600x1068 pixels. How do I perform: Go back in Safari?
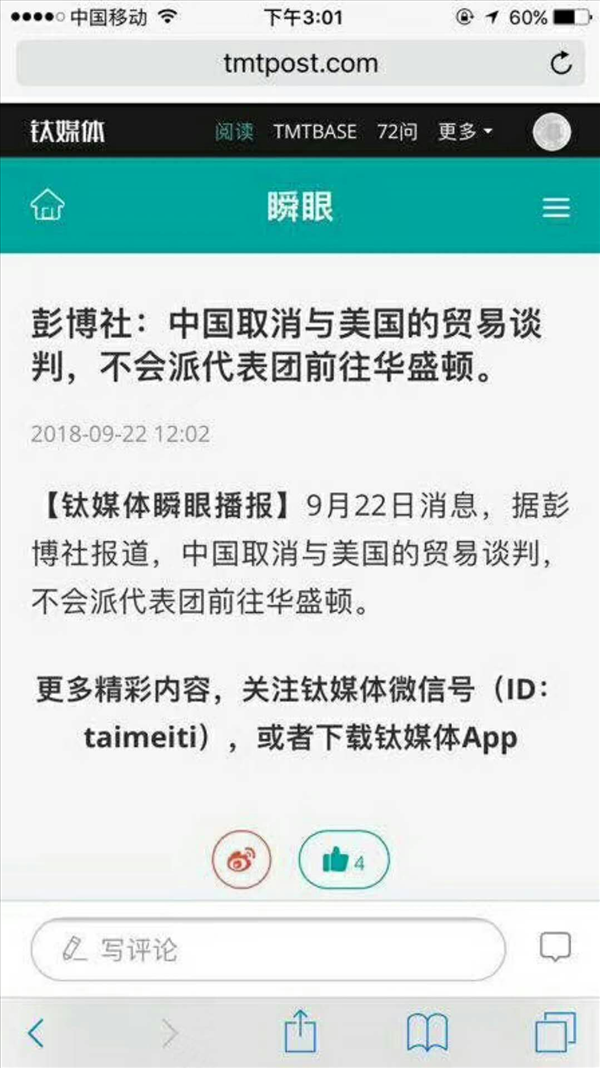point(36,1034)
